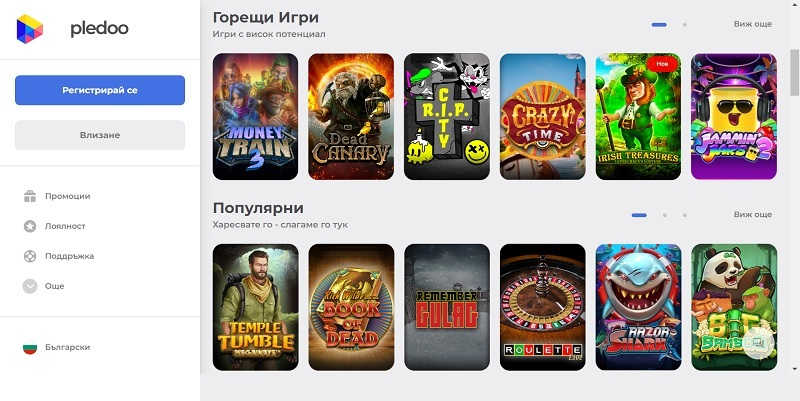Change language from Български
Viewport: 800px width, 401px height.
coord(67,347)
